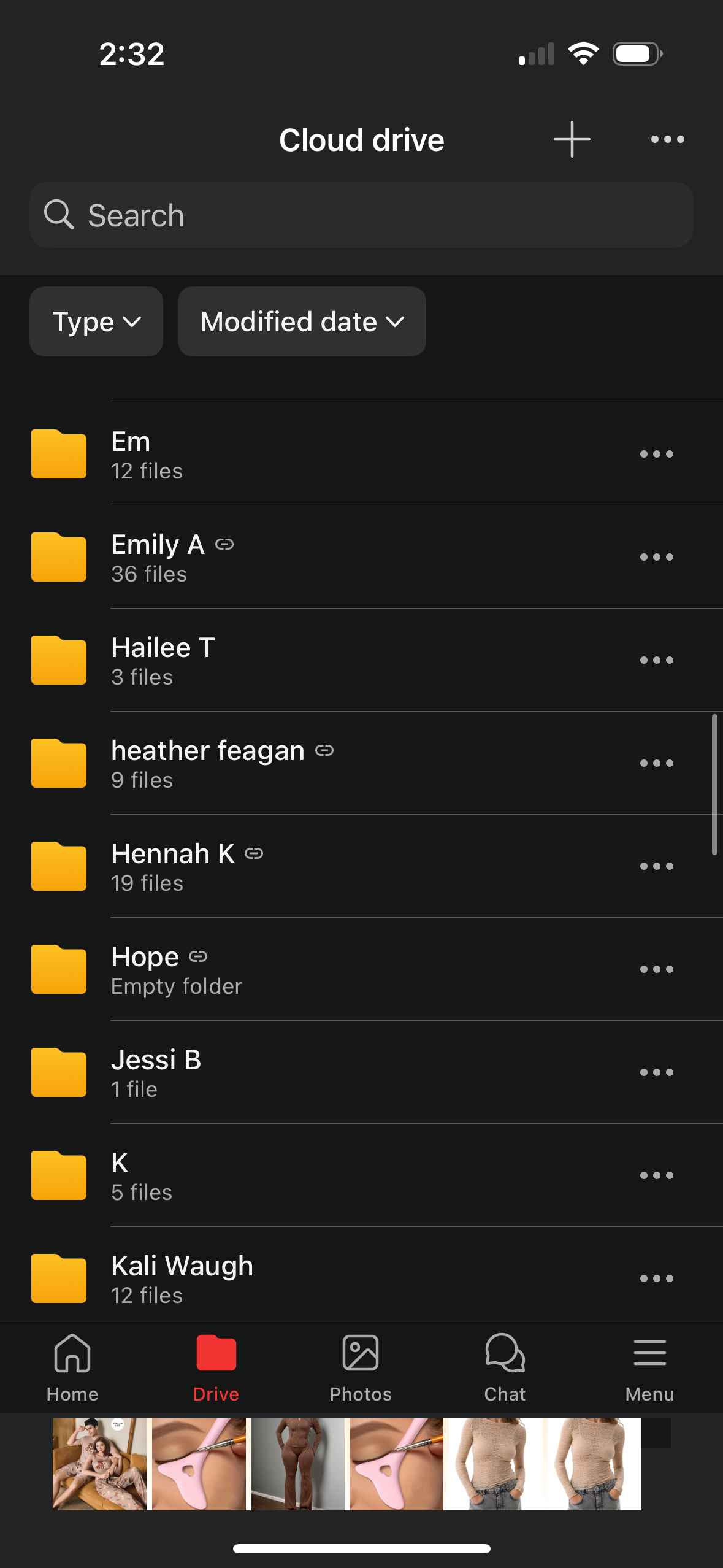Viewport: 723px width, 1568px height.
Task: Expand the Modified date filter
Action: [302, 321]
